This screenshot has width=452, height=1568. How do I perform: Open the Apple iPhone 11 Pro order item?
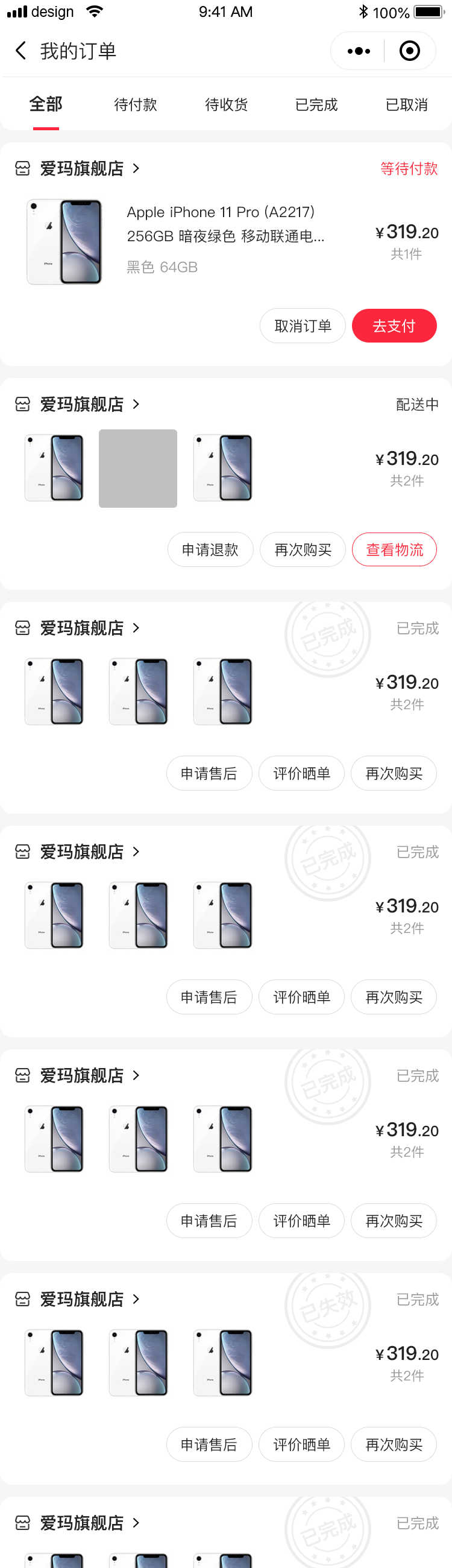[225, 236]
